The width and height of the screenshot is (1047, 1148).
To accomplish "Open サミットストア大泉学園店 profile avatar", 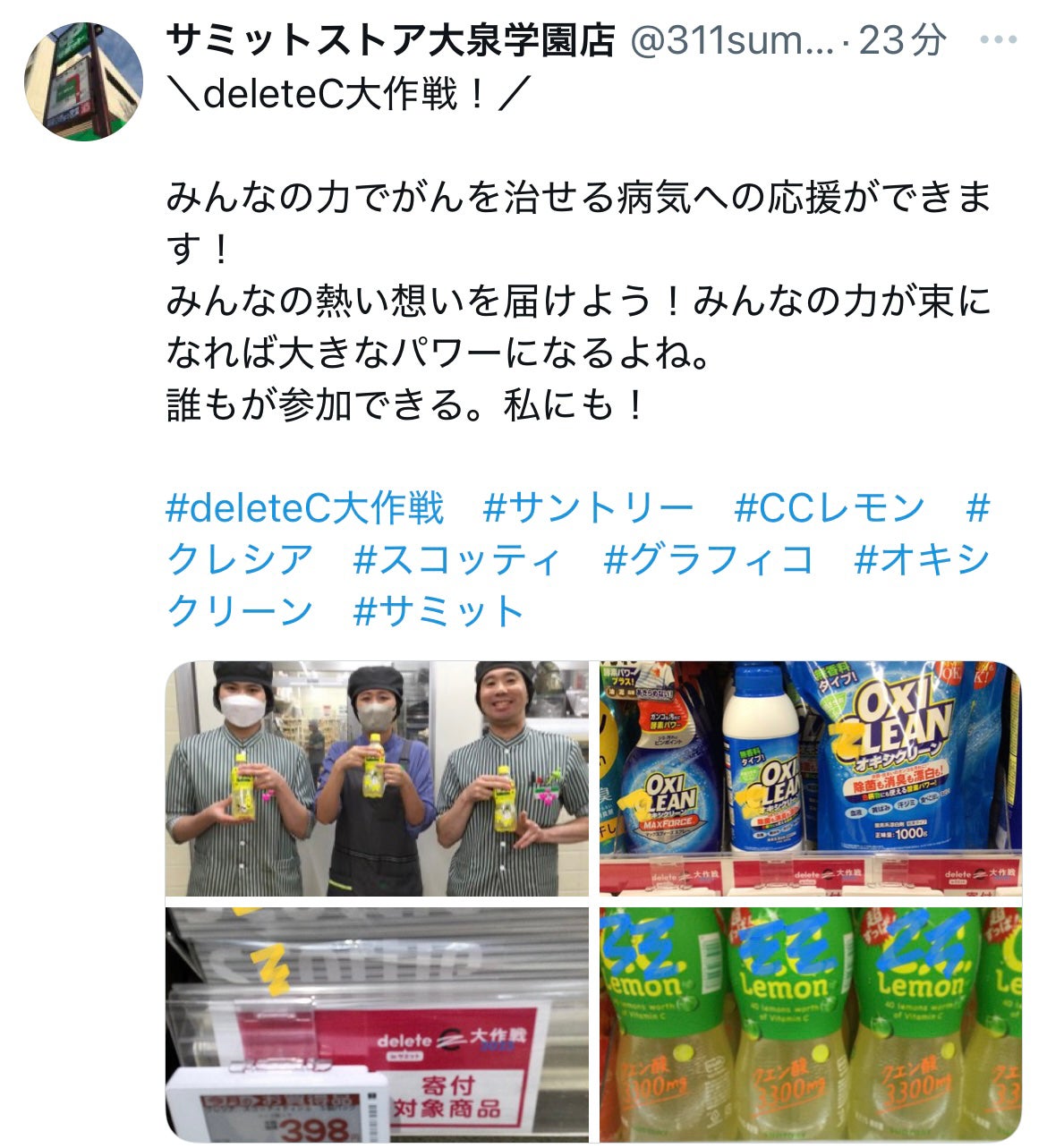I will coord(83,81).
